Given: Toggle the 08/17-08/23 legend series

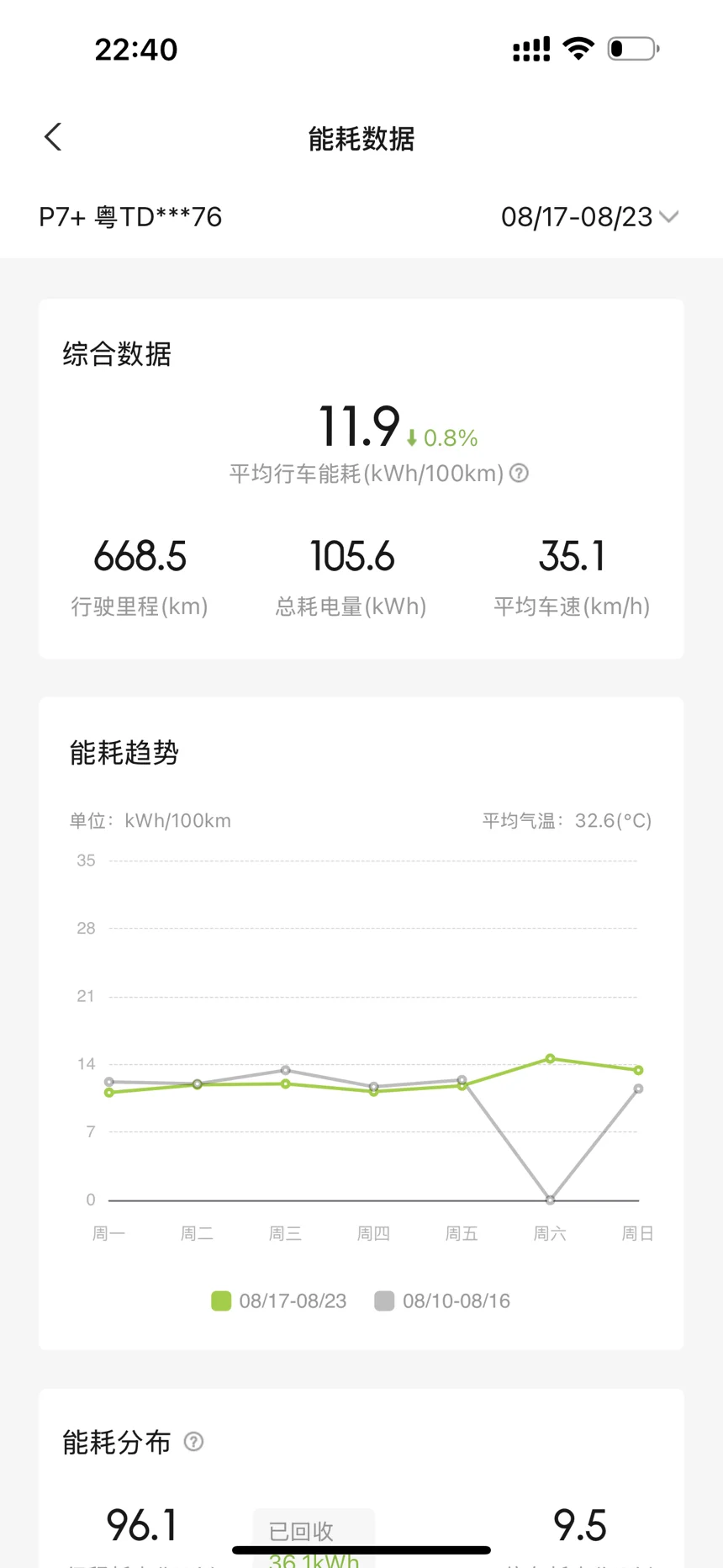Looking at the screenshot, I should pyautogui.click(x=278, y=1301).
